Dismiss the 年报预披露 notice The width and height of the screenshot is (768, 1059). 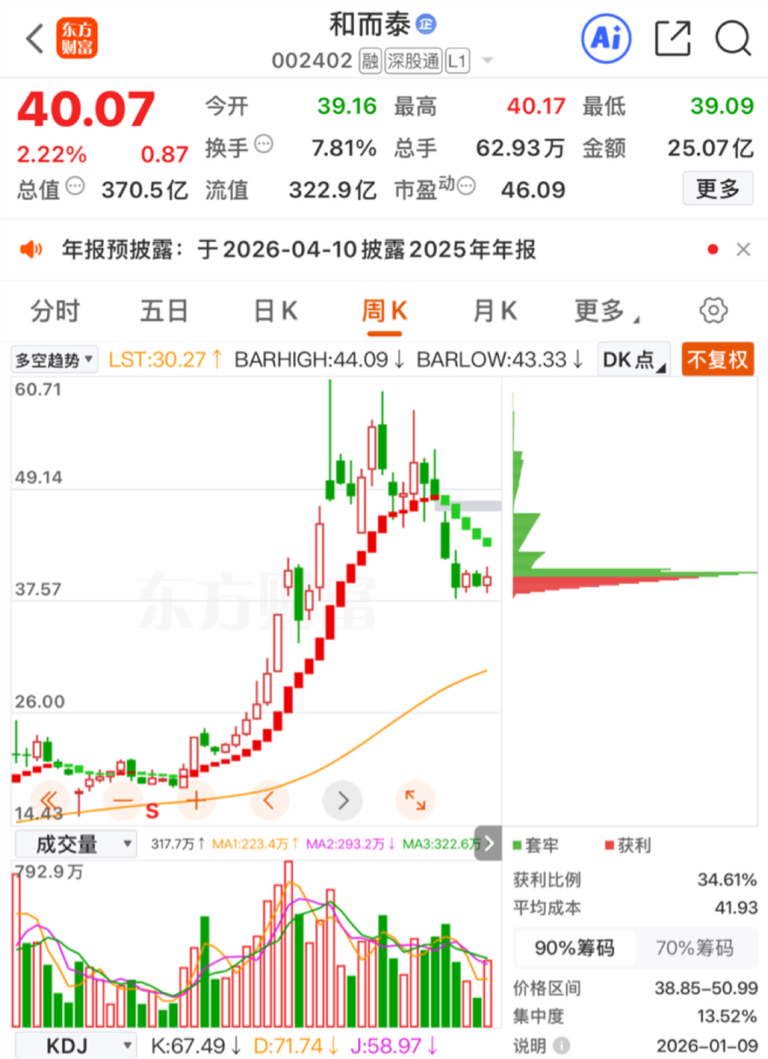(x=743, y=249)
